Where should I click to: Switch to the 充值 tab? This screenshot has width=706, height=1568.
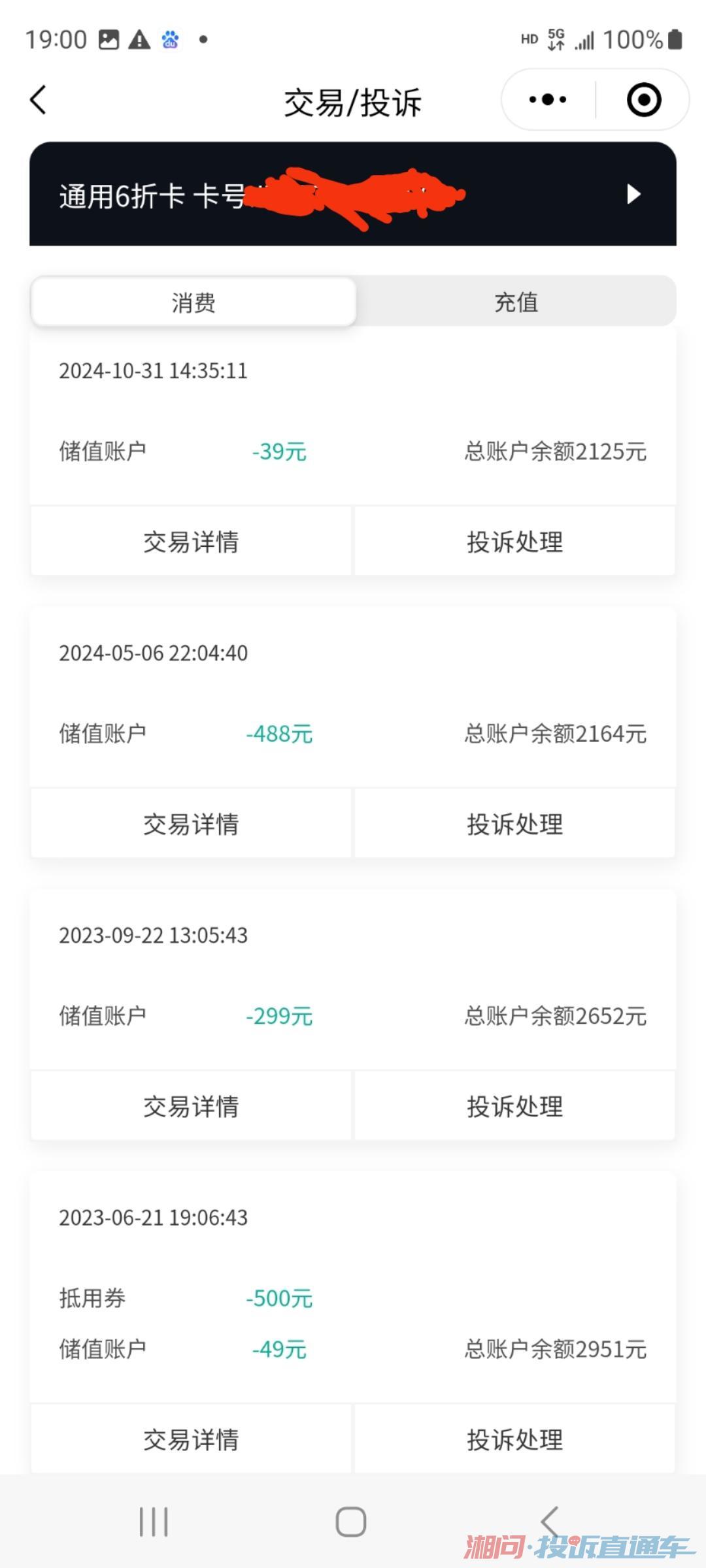coord(516,302)
